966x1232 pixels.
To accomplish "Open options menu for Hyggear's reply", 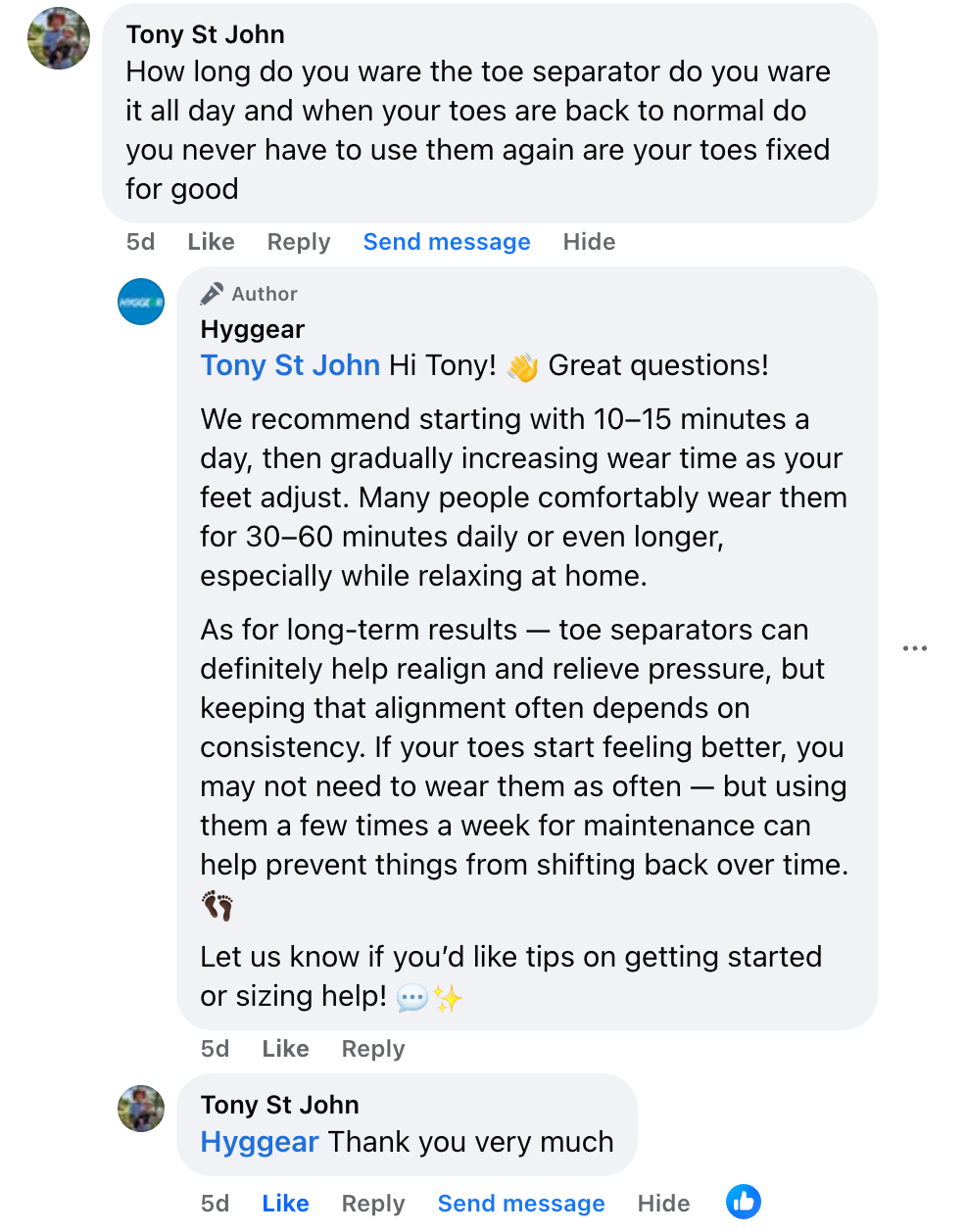I will click(x=914, y=648).
